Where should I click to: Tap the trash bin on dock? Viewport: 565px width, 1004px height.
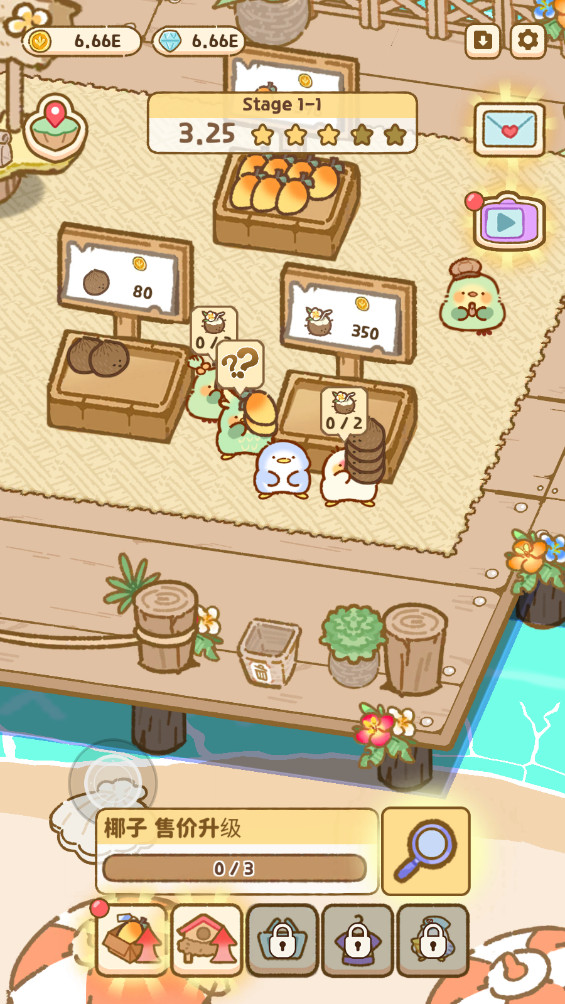[268, 652]
